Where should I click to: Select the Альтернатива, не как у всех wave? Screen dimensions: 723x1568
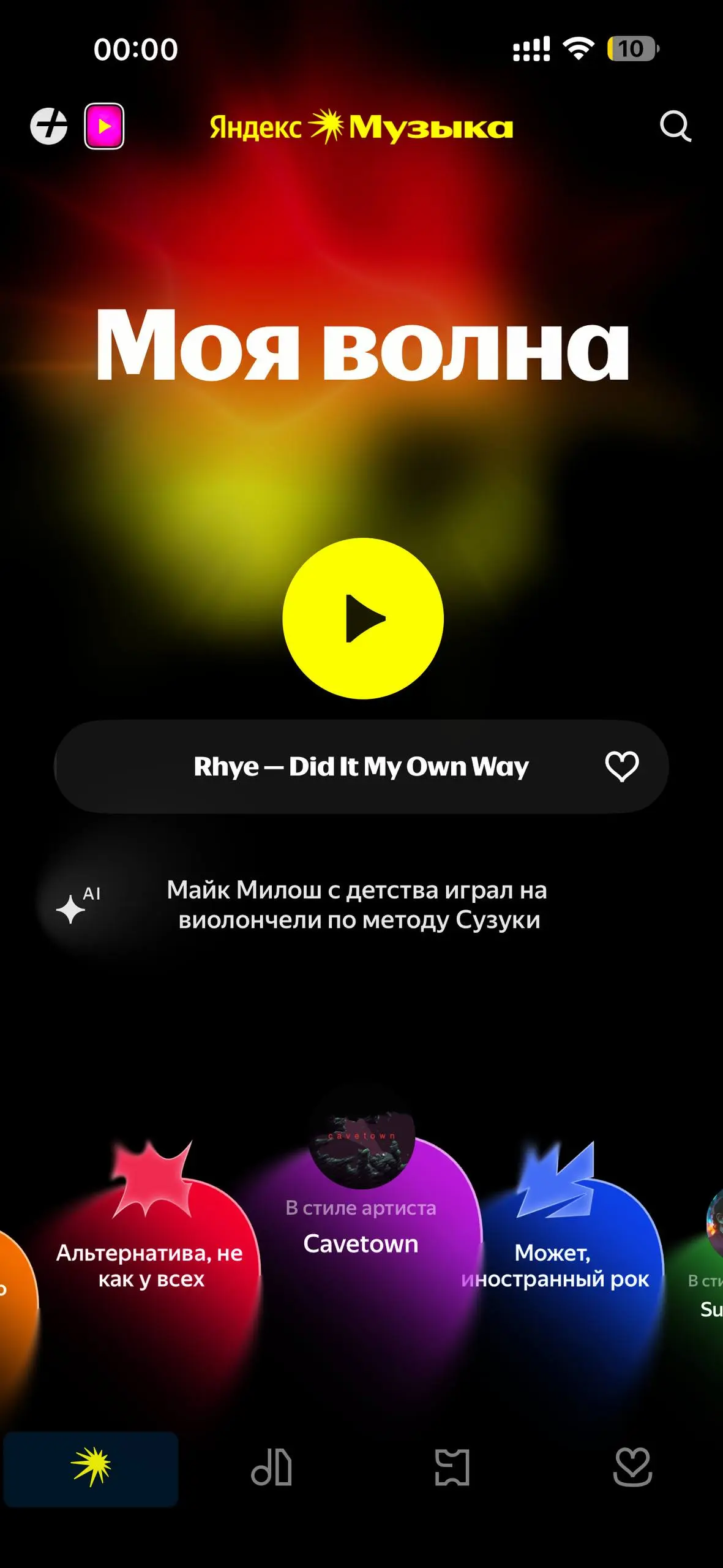pos(150,1265)
